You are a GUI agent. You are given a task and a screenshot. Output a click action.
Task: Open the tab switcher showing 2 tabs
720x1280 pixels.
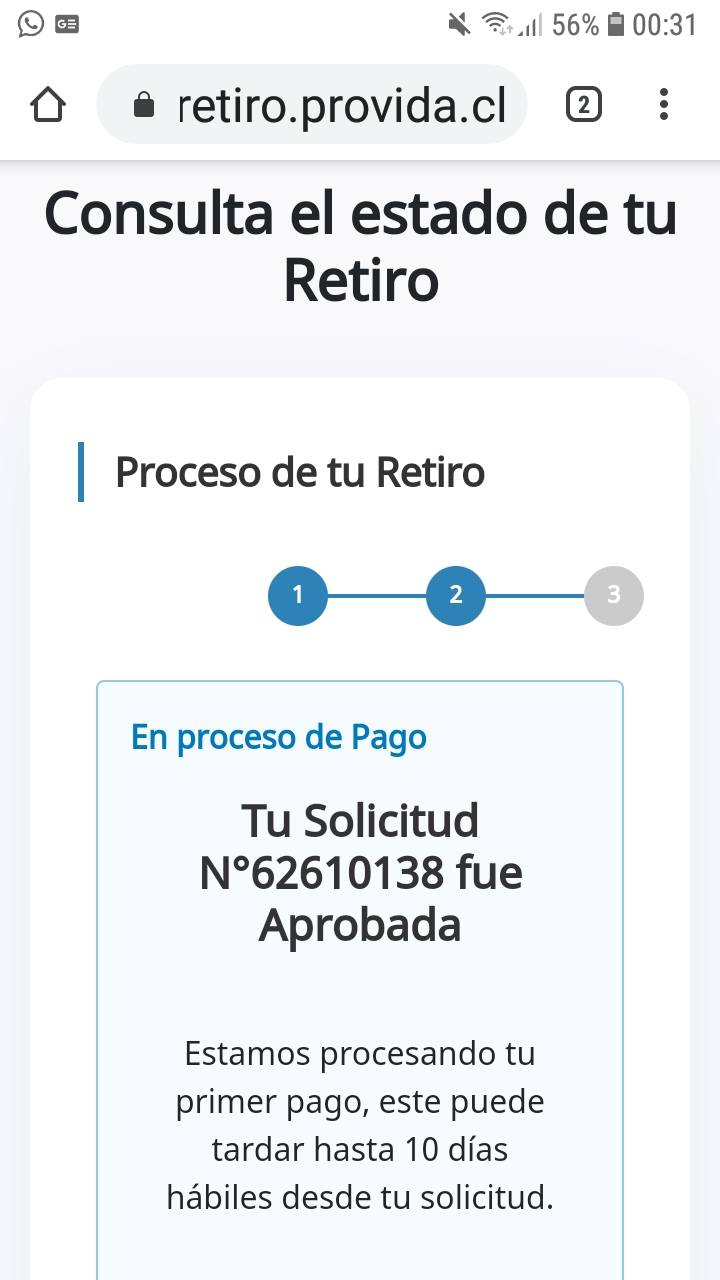pyautogui.click(x=584, y=105)
